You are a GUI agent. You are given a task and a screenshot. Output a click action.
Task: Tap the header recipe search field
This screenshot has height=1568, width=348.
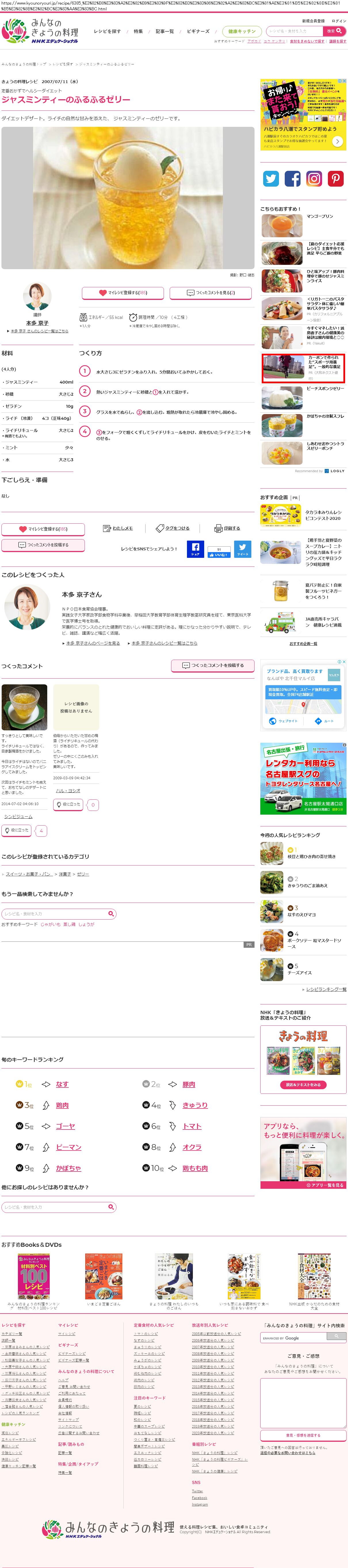[x=295, y=31]
